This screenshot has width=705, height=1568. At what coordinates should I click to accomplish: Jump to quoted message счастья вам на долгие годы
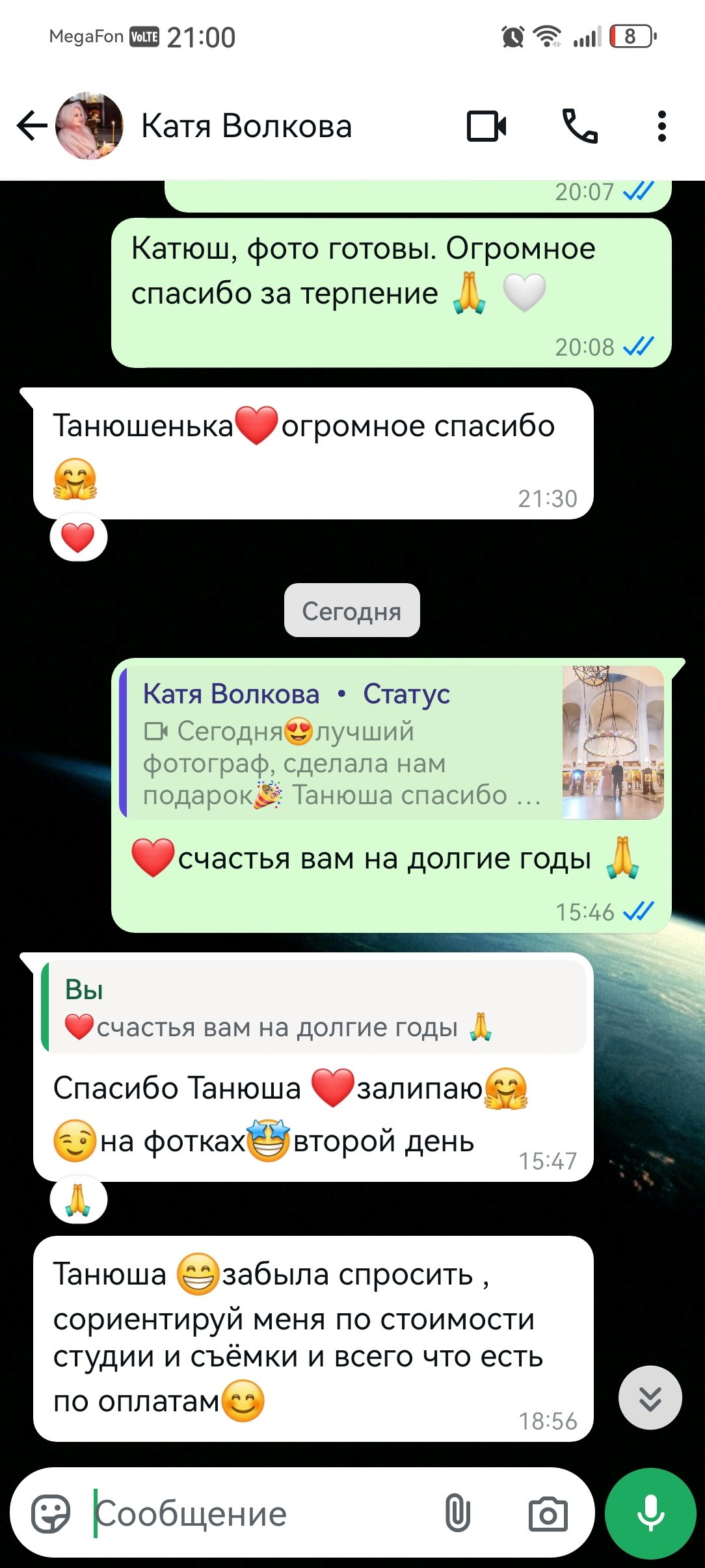point(313,1007)
